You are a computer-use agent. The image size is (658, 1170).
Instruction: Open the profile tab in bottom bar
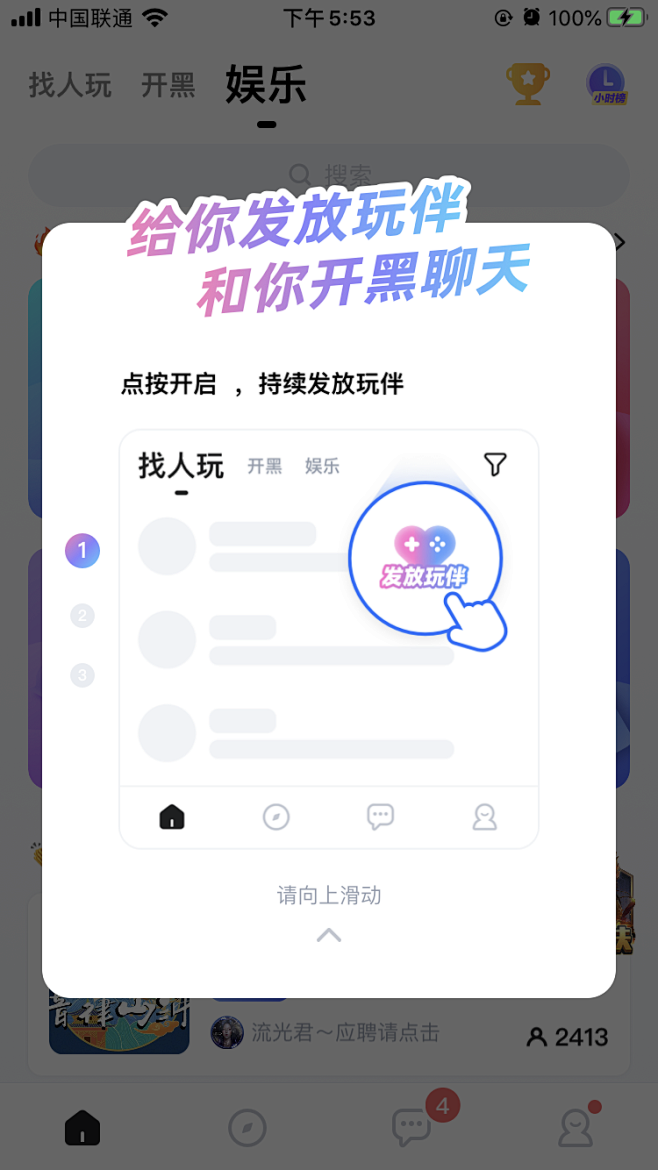pyautogui.click(x=576, y=1128)
